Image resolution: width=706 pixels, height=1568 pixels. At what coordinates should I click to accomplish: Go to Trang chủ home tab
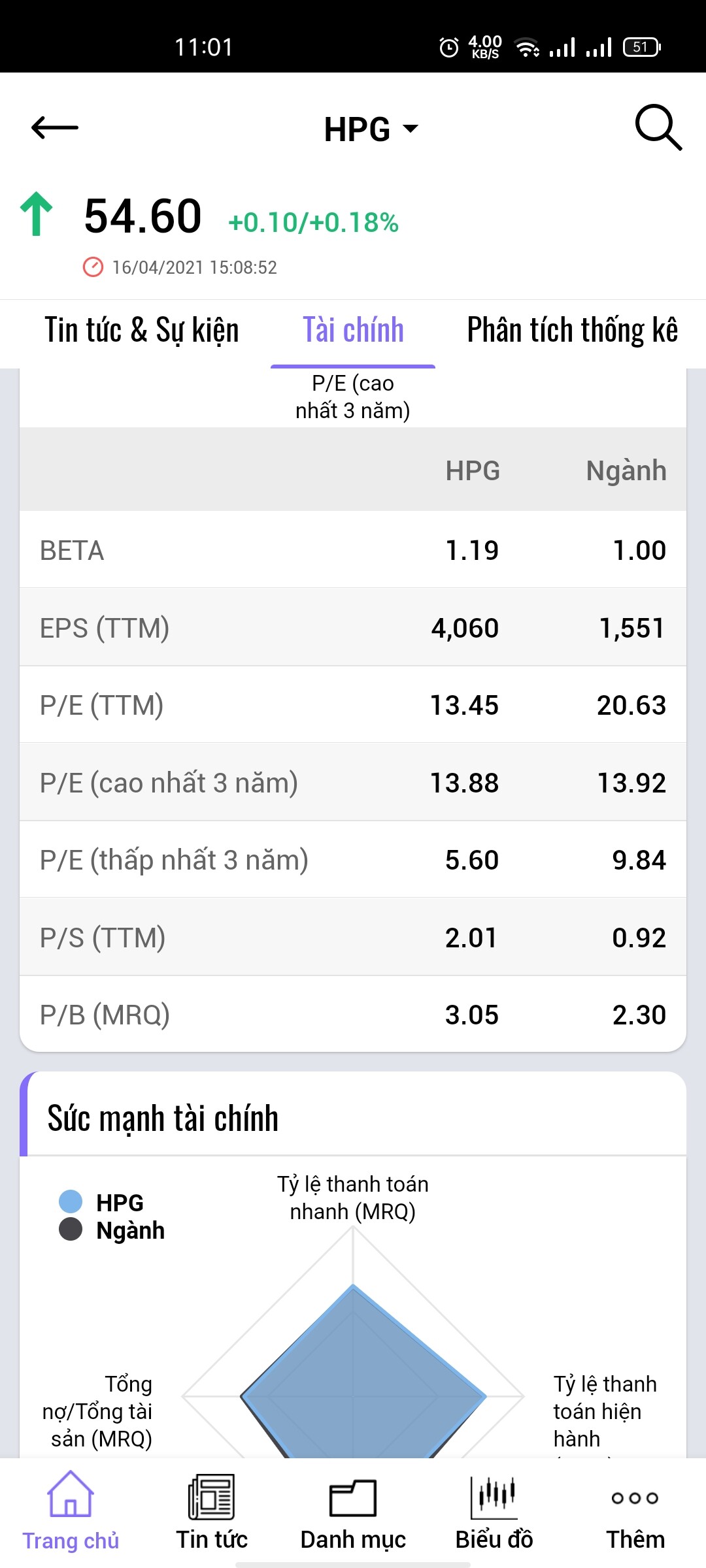[x=71, y=1511]
